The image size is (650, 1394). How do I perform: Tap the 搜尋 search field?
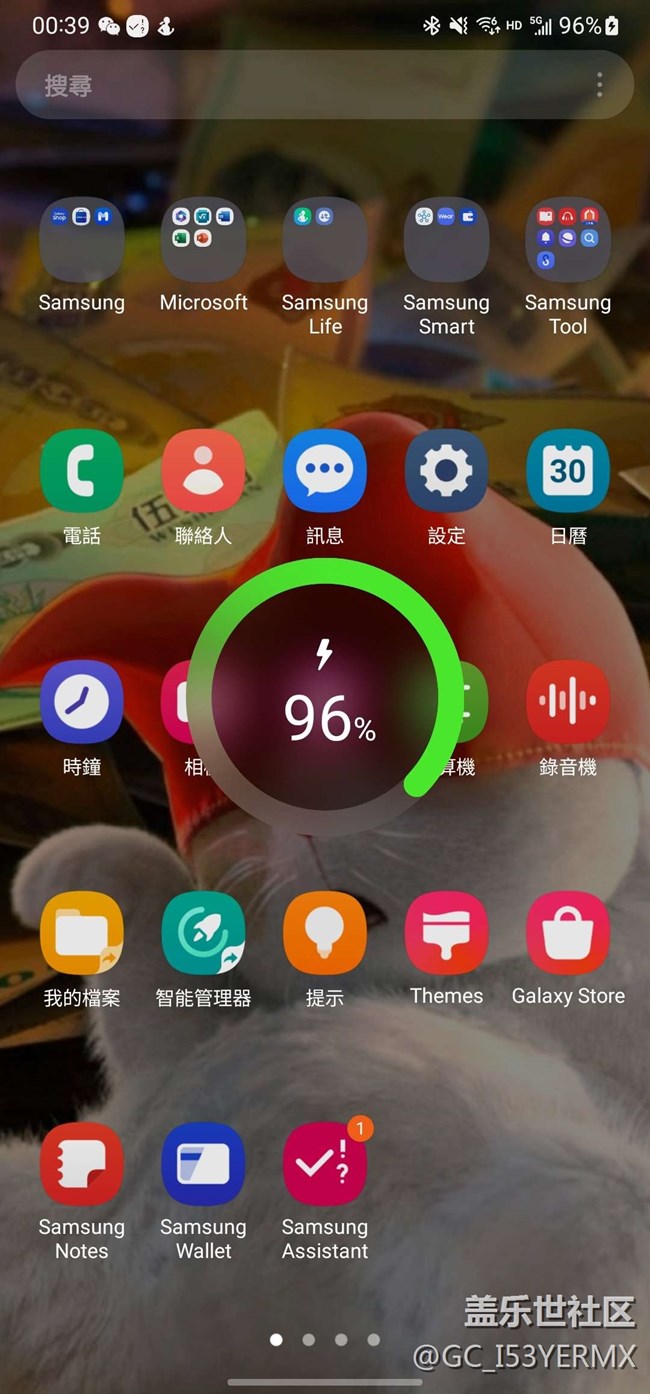(x=300, y=85)
